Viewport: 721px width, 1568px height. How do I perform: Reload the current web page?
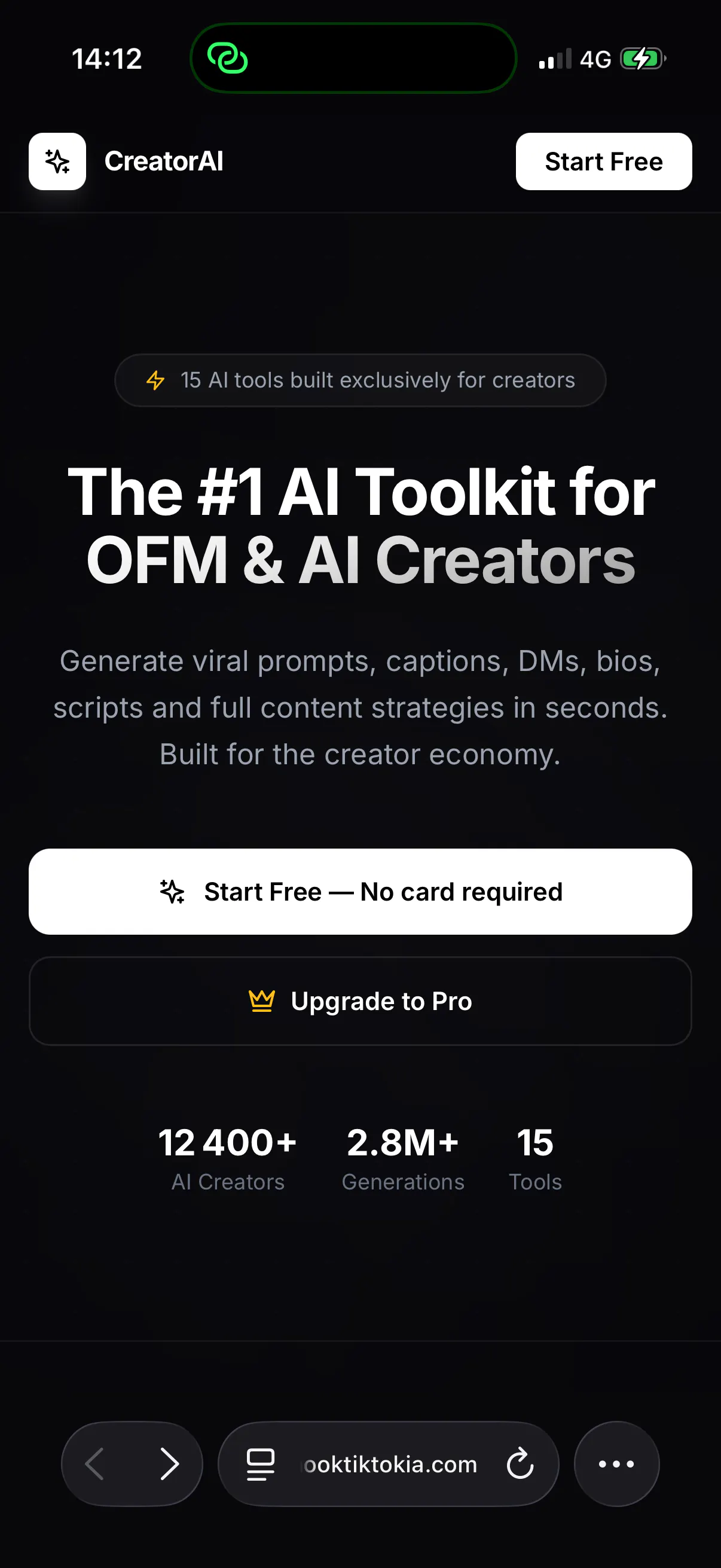[x=520, y=1463]
